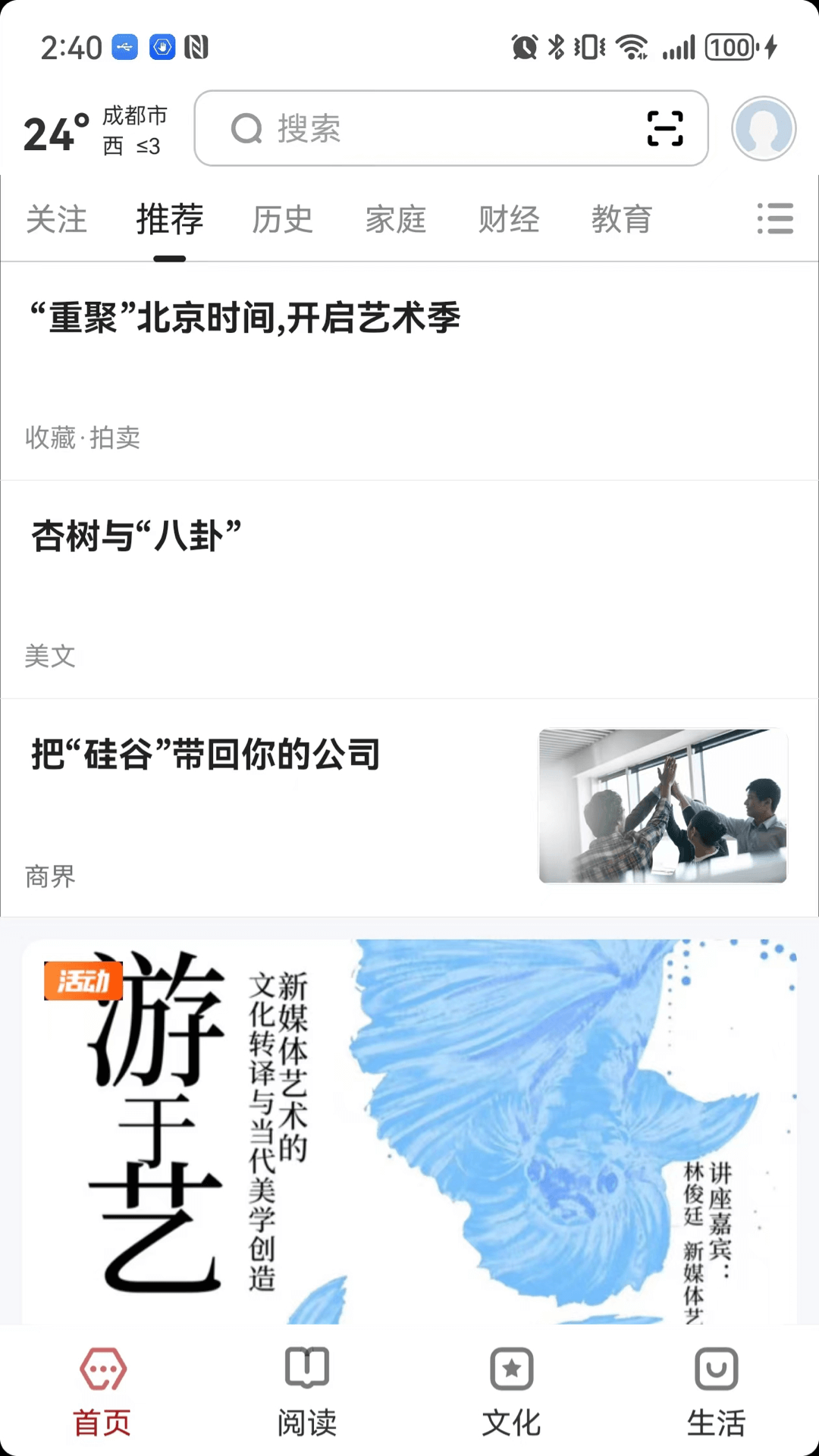Viewport: 819px width, 1456px height.
Task: Open the user profile avatar
Action: 764,129
